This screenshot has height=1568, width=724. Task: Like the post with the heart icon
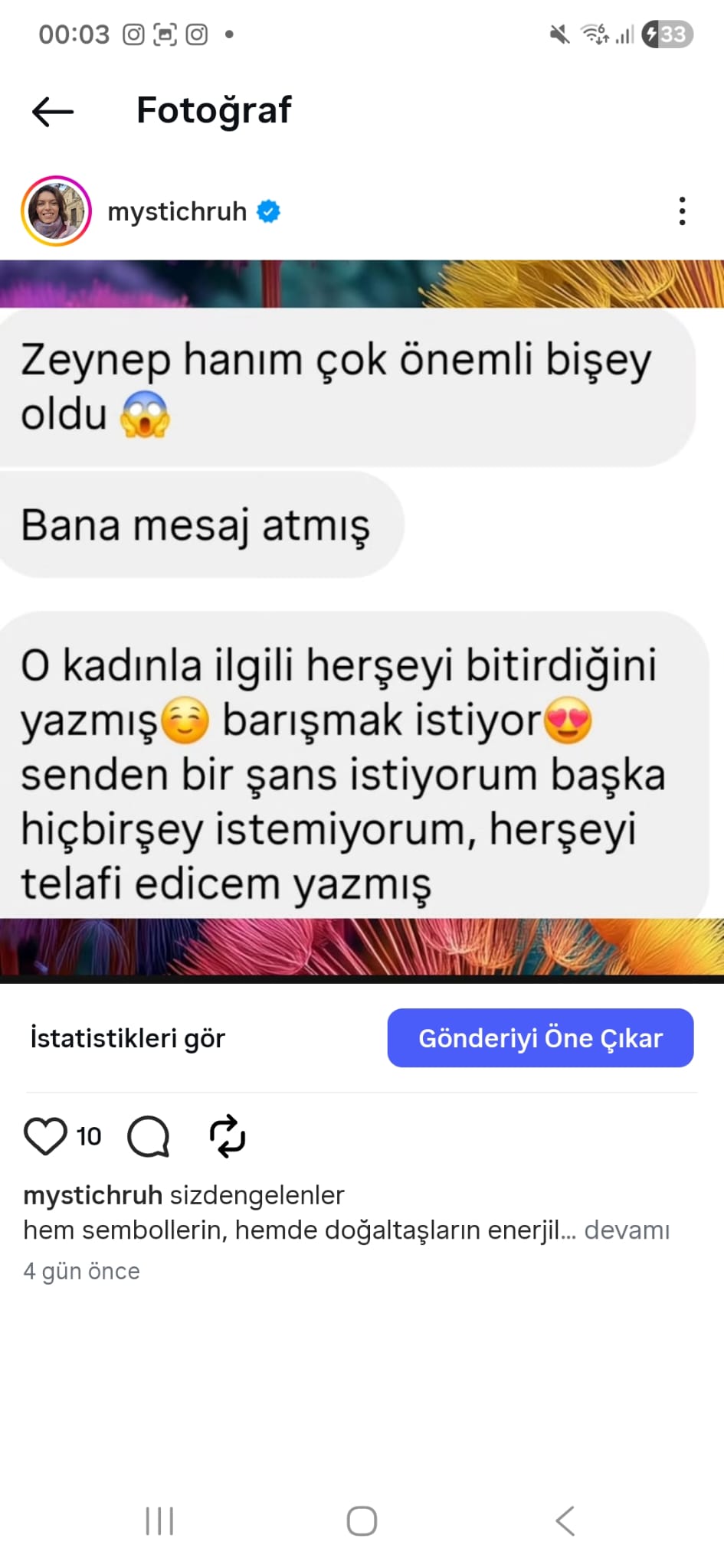(46, 1136)
